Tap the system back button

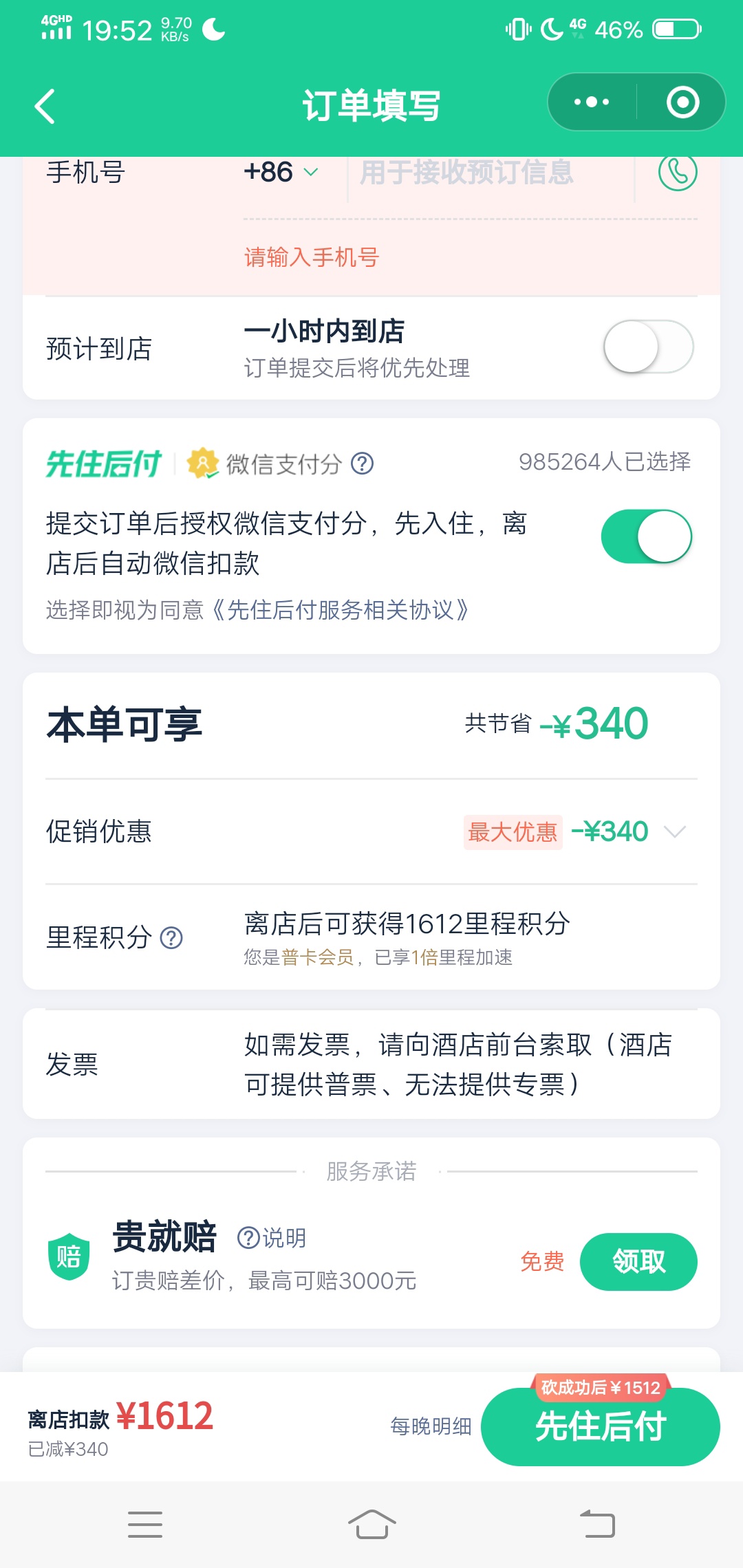[x=597, y=1524]
